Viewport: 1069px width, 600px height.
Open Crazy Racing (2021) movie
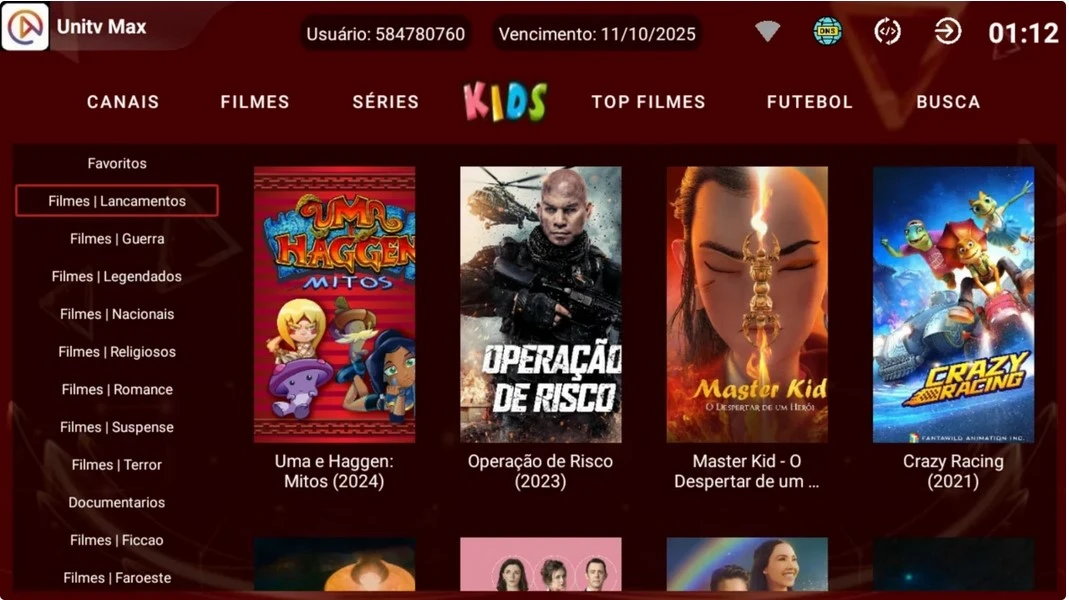953,304
